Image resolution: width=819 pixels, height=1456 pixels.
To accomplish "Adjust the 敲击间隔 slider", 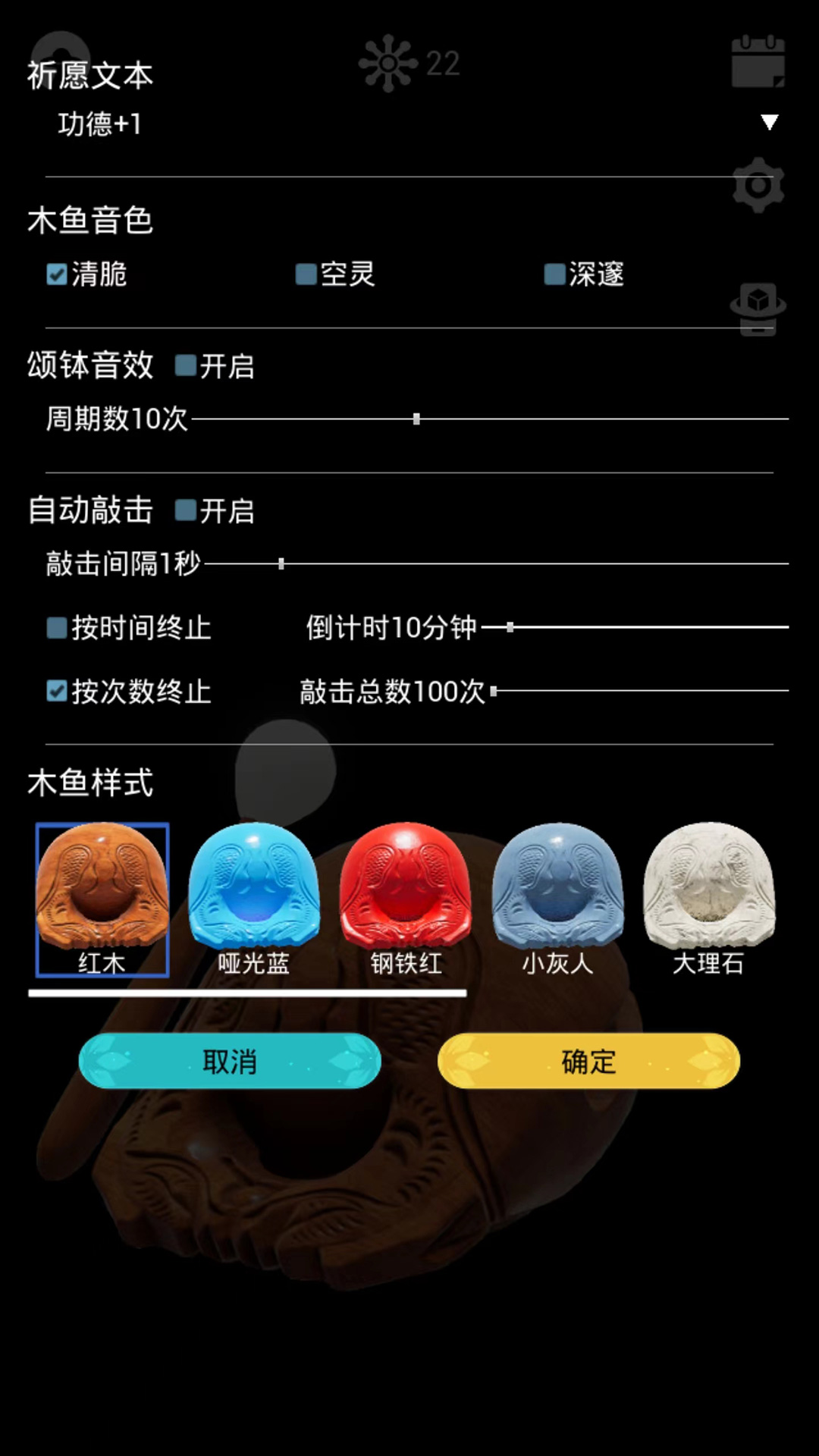I will click(281, 564).
